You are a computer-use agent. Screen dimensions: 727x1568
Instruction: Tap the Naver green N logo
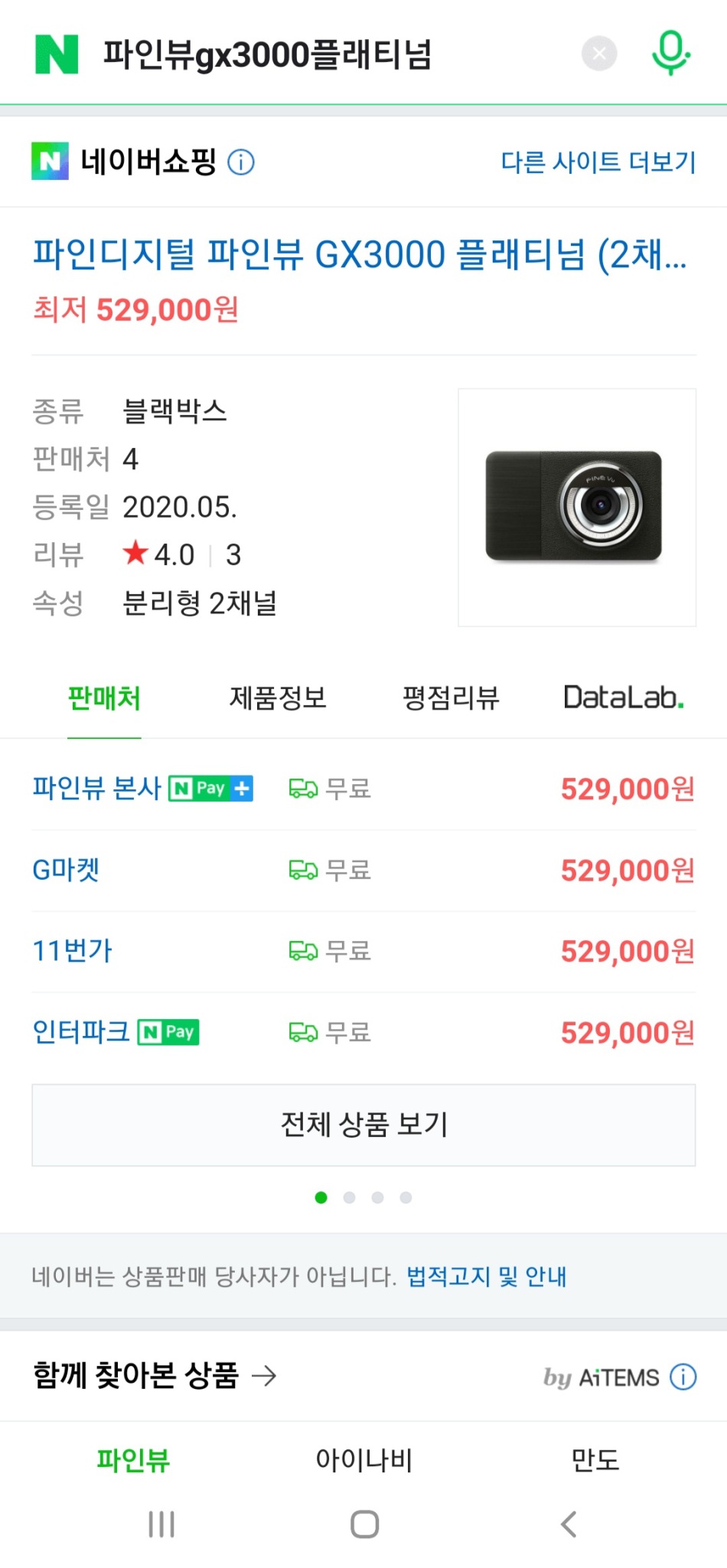point(57,54)
